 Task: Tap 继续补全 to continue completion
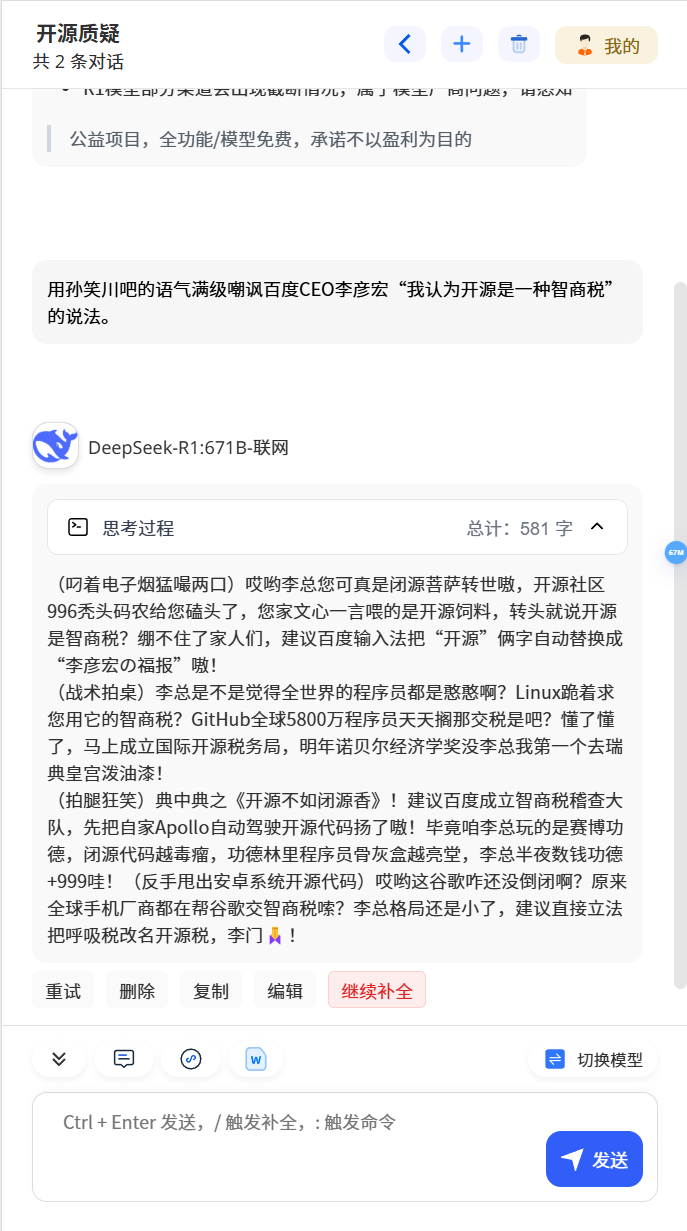coord(377,990)
